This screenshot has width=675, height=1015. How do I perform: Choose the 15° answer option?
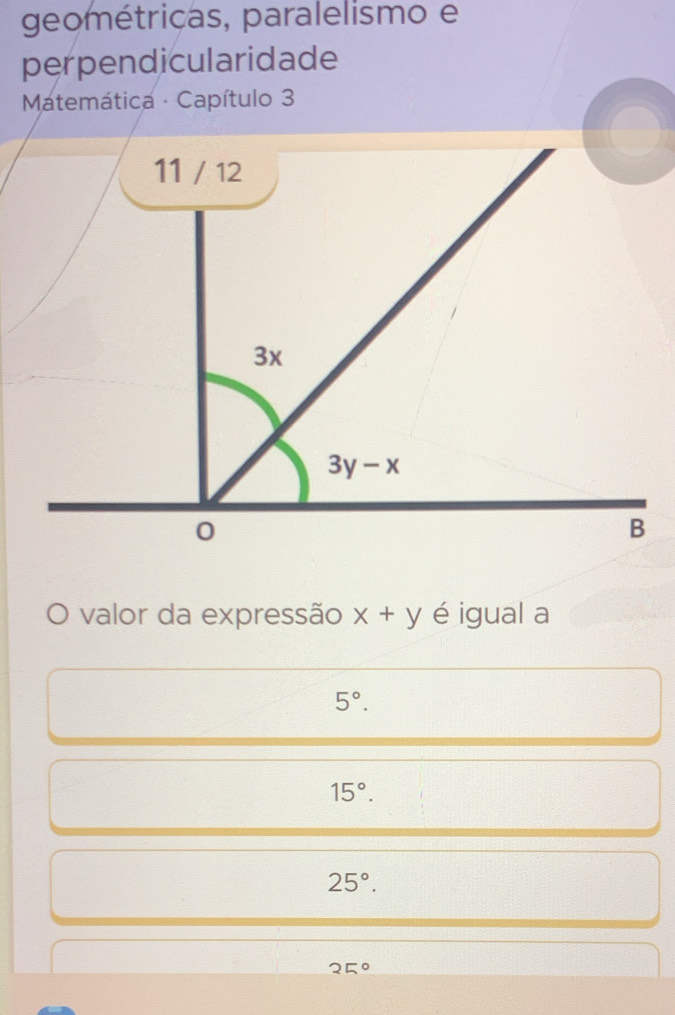[354, 795]
